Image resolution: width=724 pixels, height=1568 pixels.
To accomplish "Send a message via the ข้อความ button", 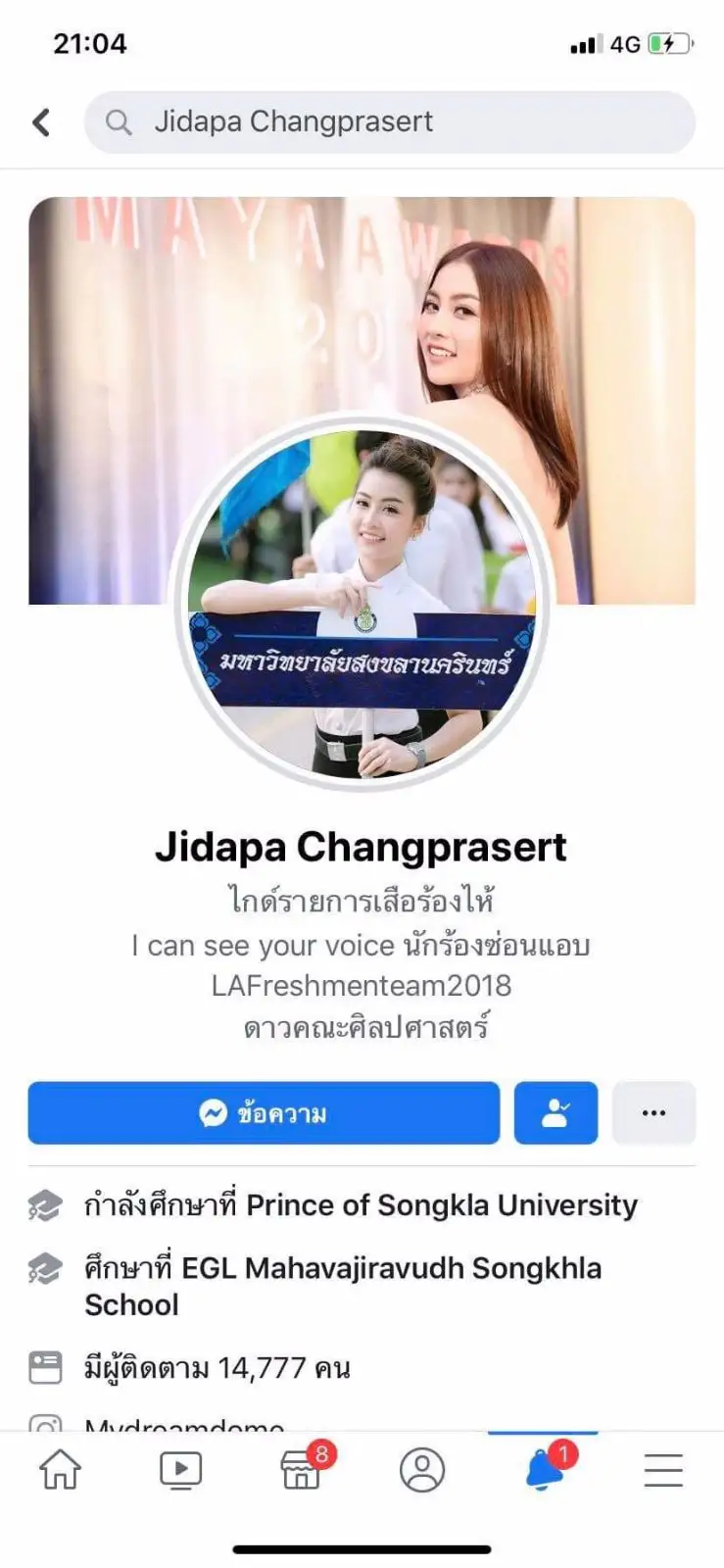I will (x=264, y=1113).
